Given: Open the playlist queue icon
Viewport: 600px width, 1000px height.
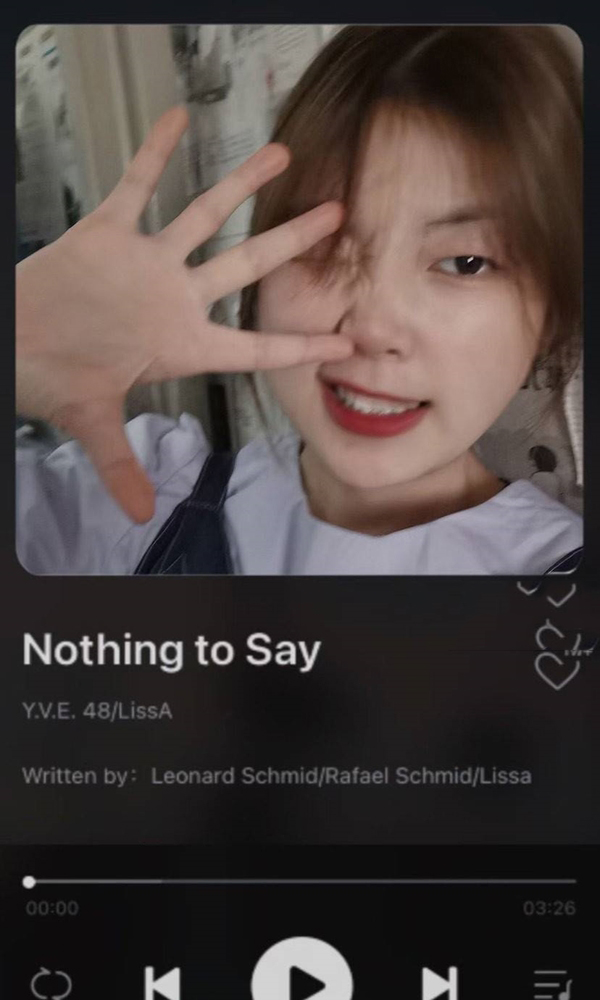Looking at the screenshot, I should [550, 985].
